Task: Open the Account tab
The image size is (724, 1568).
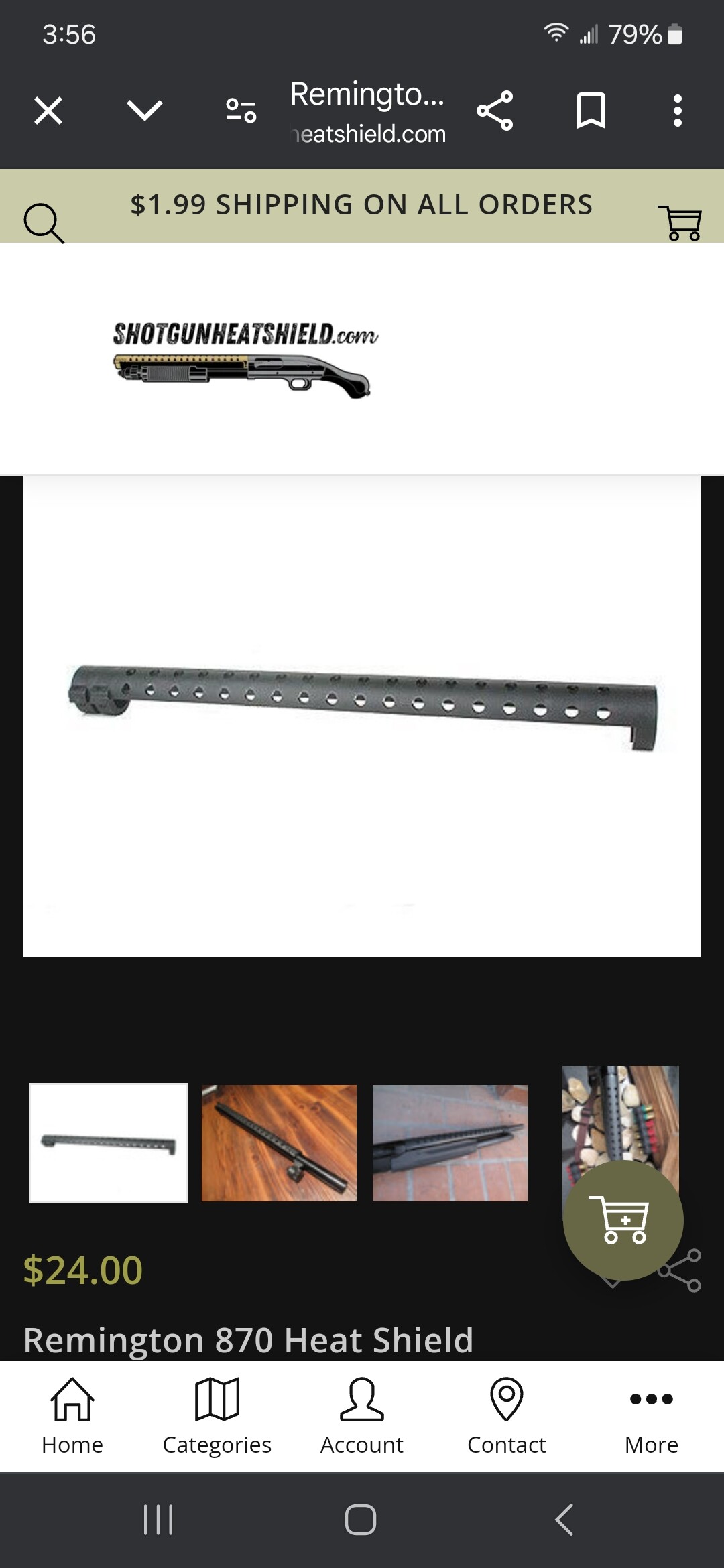Action: [x=362, y=1417]
